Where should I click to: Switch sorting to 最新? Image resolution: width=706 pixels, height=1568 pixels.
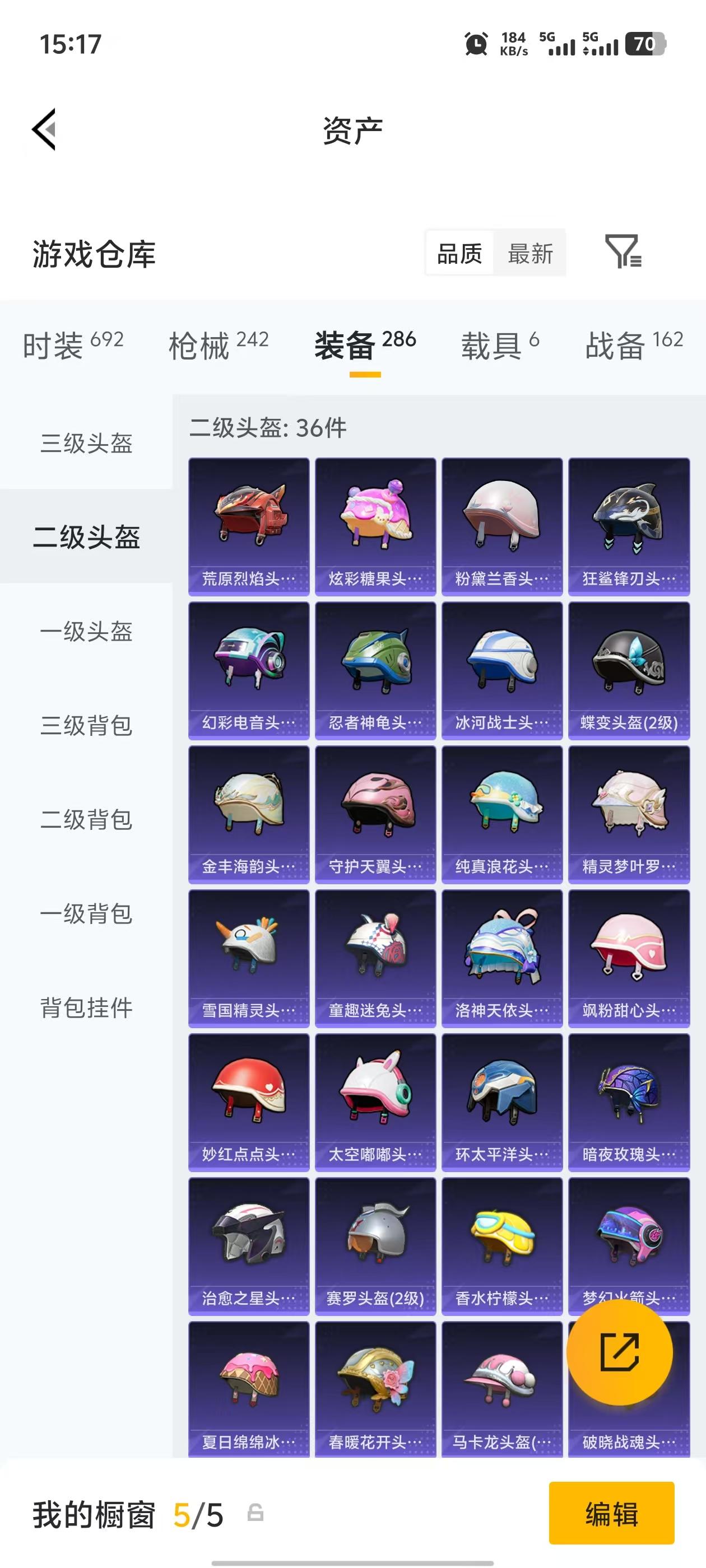pos(530,253)
